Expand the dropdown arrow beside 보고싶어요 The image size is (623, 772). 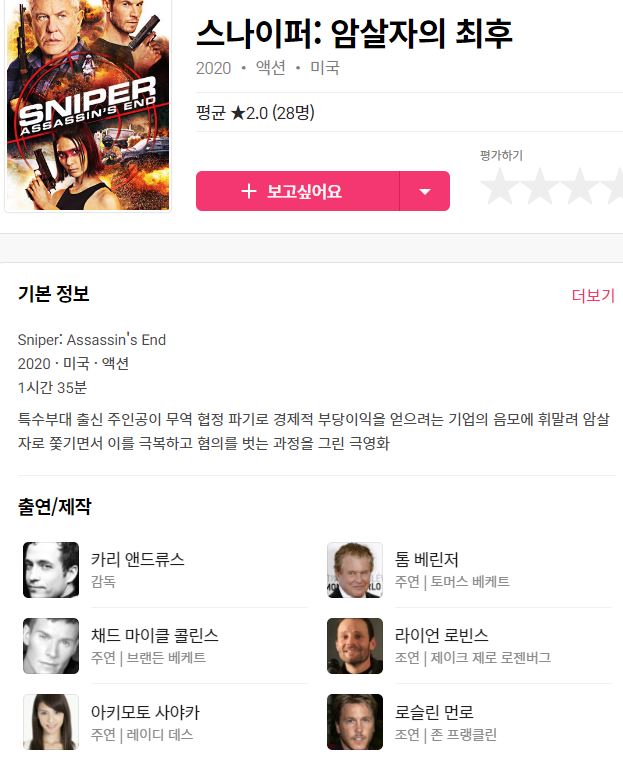click(425, 191)
